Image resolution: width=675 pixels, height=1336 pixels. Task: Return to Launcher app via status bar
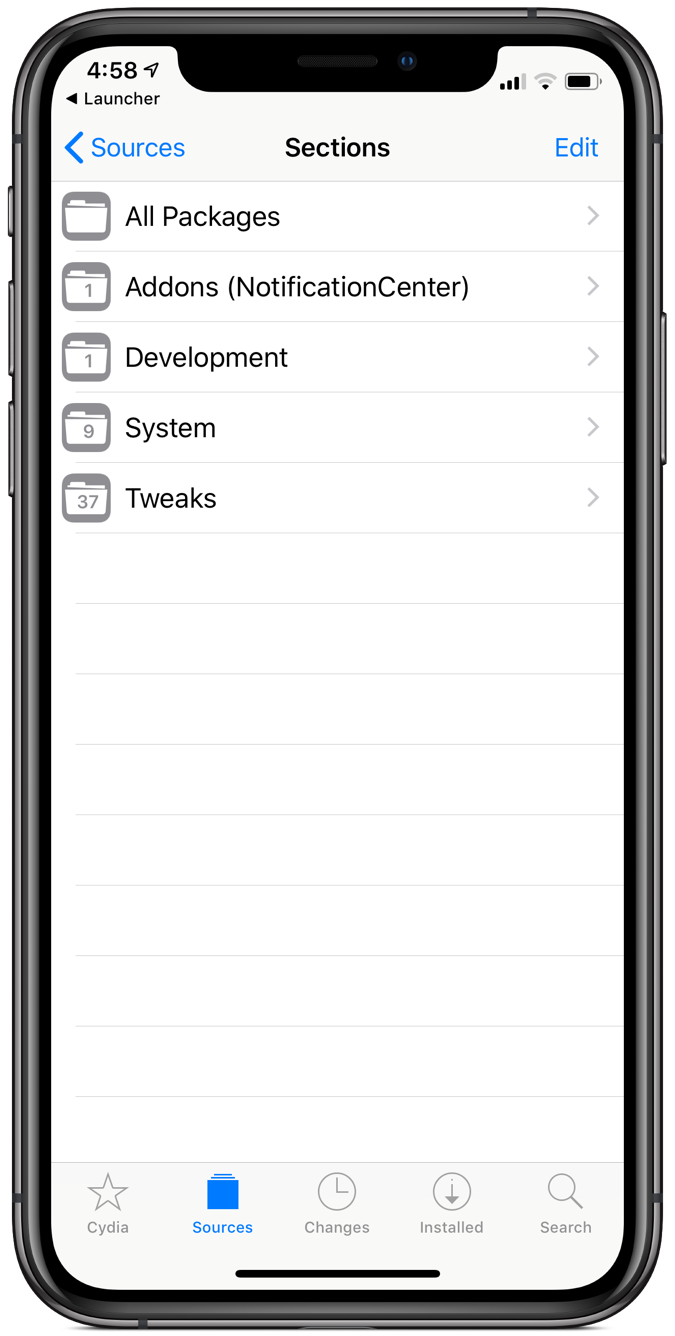click(113, 99)
